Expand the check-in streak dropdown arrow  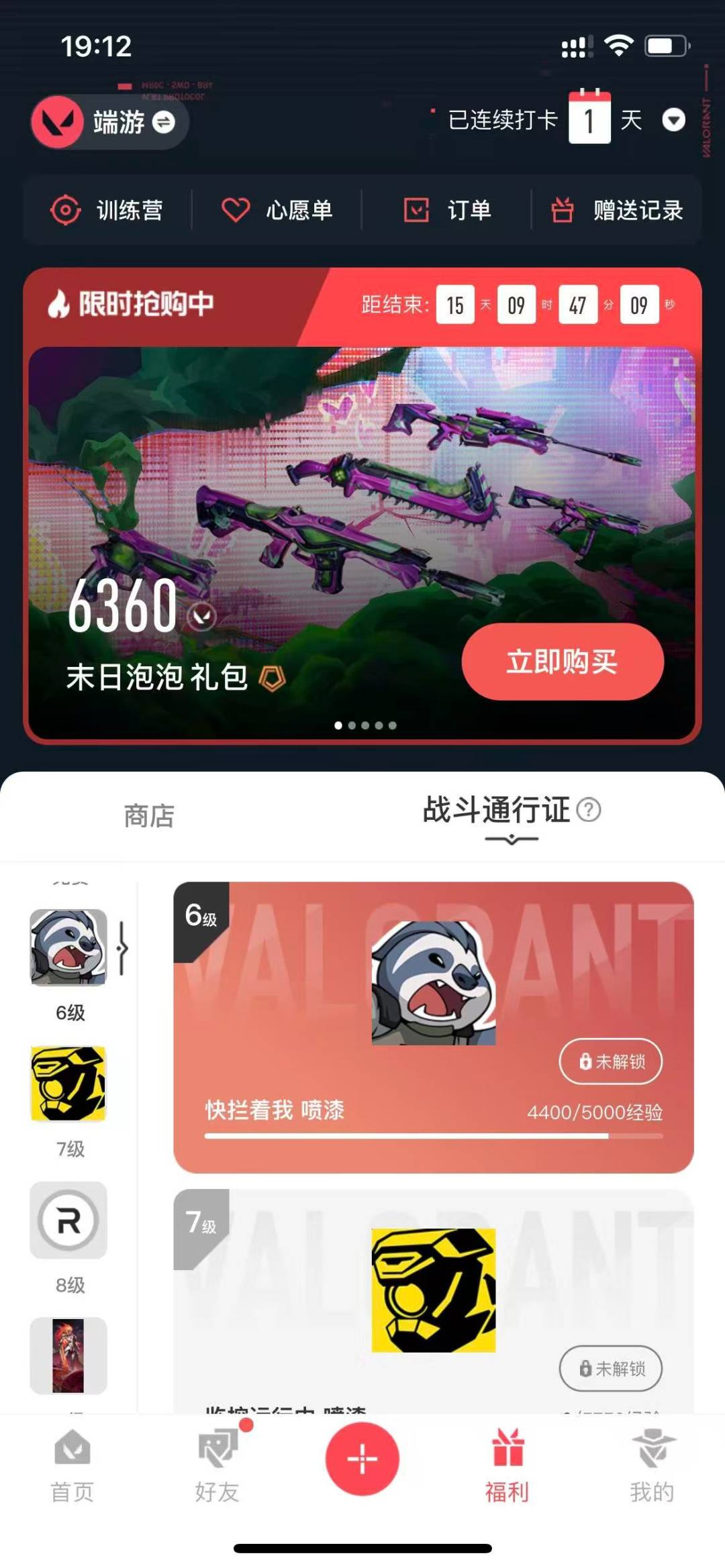coord(673,120)
